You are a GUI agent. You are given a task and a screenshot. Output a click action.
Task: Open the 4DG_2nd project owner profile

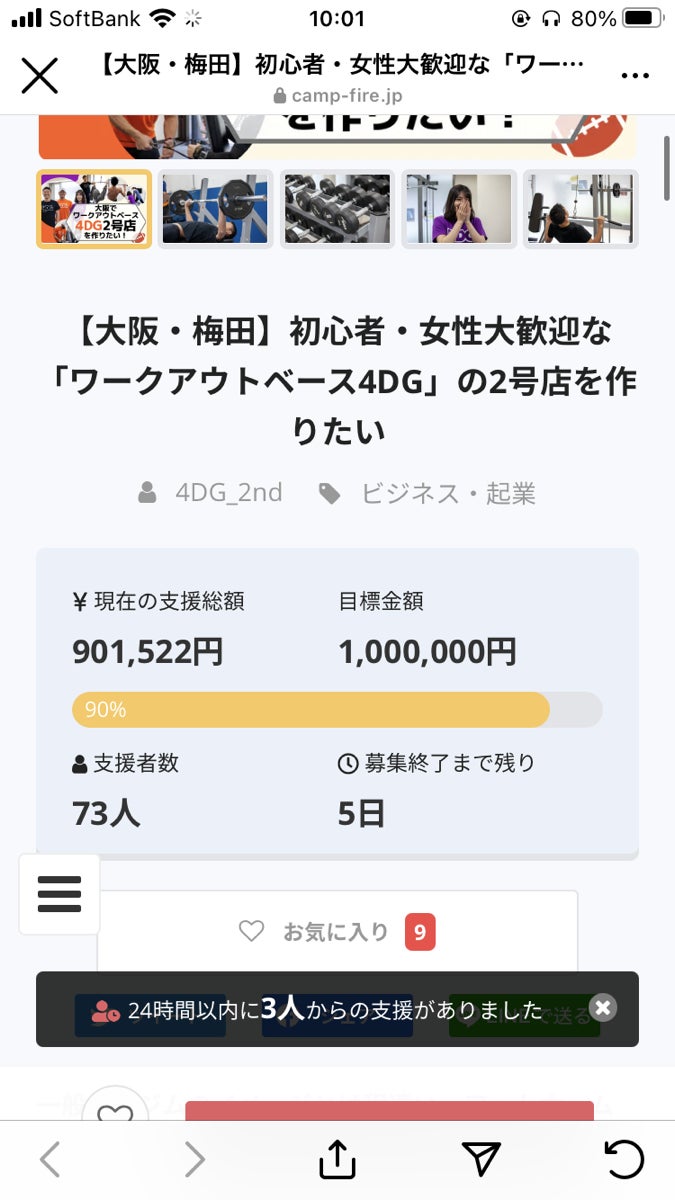click(x=228, y=493)
